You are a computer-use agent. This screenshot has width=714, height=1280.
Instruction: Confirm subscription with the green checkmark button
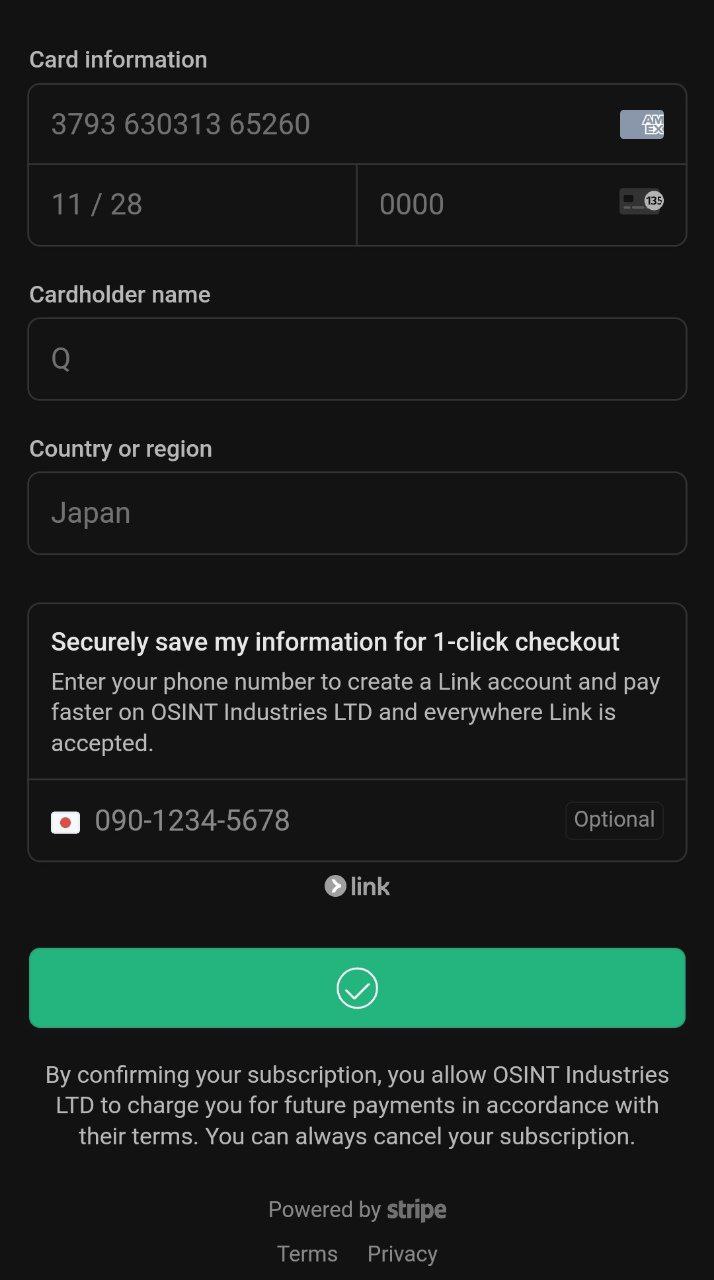click(357, 988)
